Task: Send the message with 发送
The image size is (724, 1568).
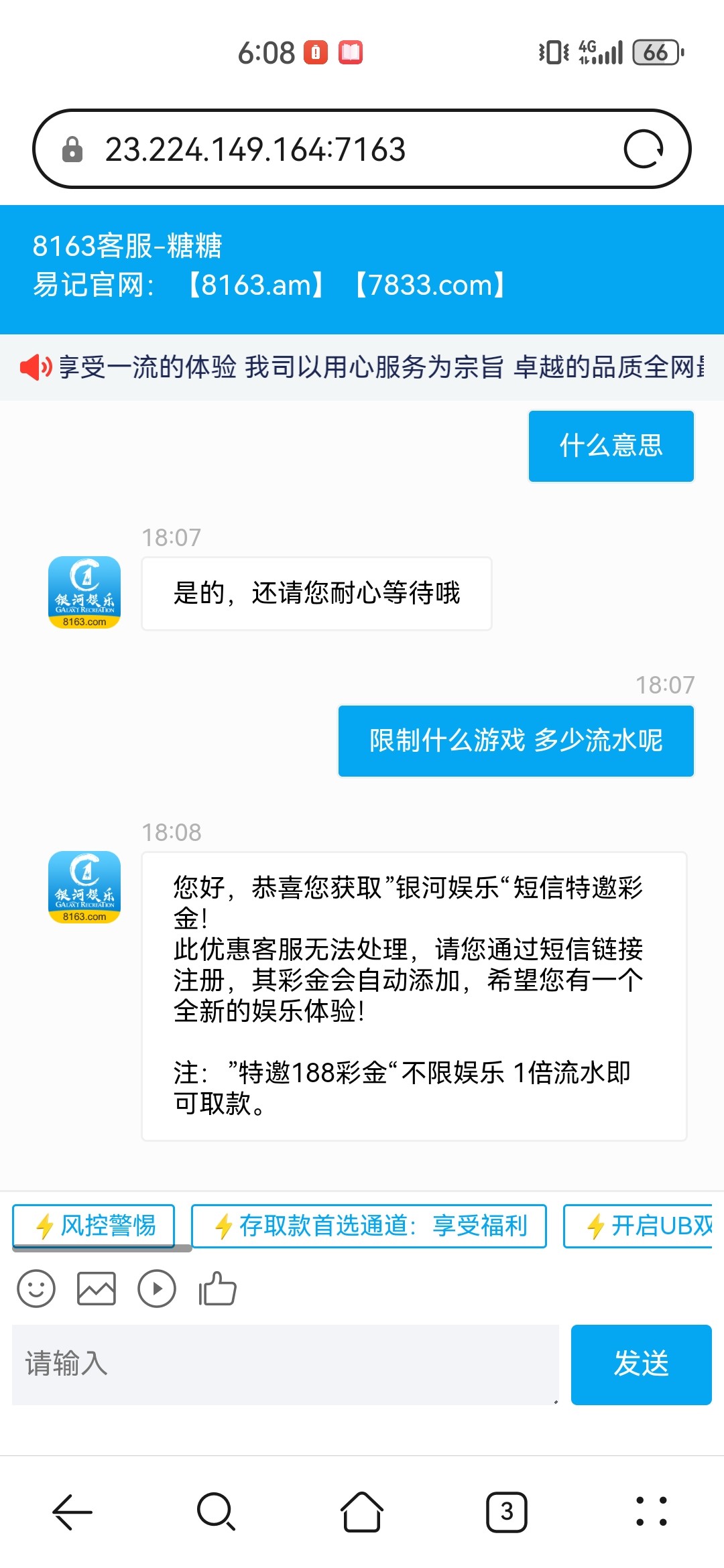Action: 641,1364
